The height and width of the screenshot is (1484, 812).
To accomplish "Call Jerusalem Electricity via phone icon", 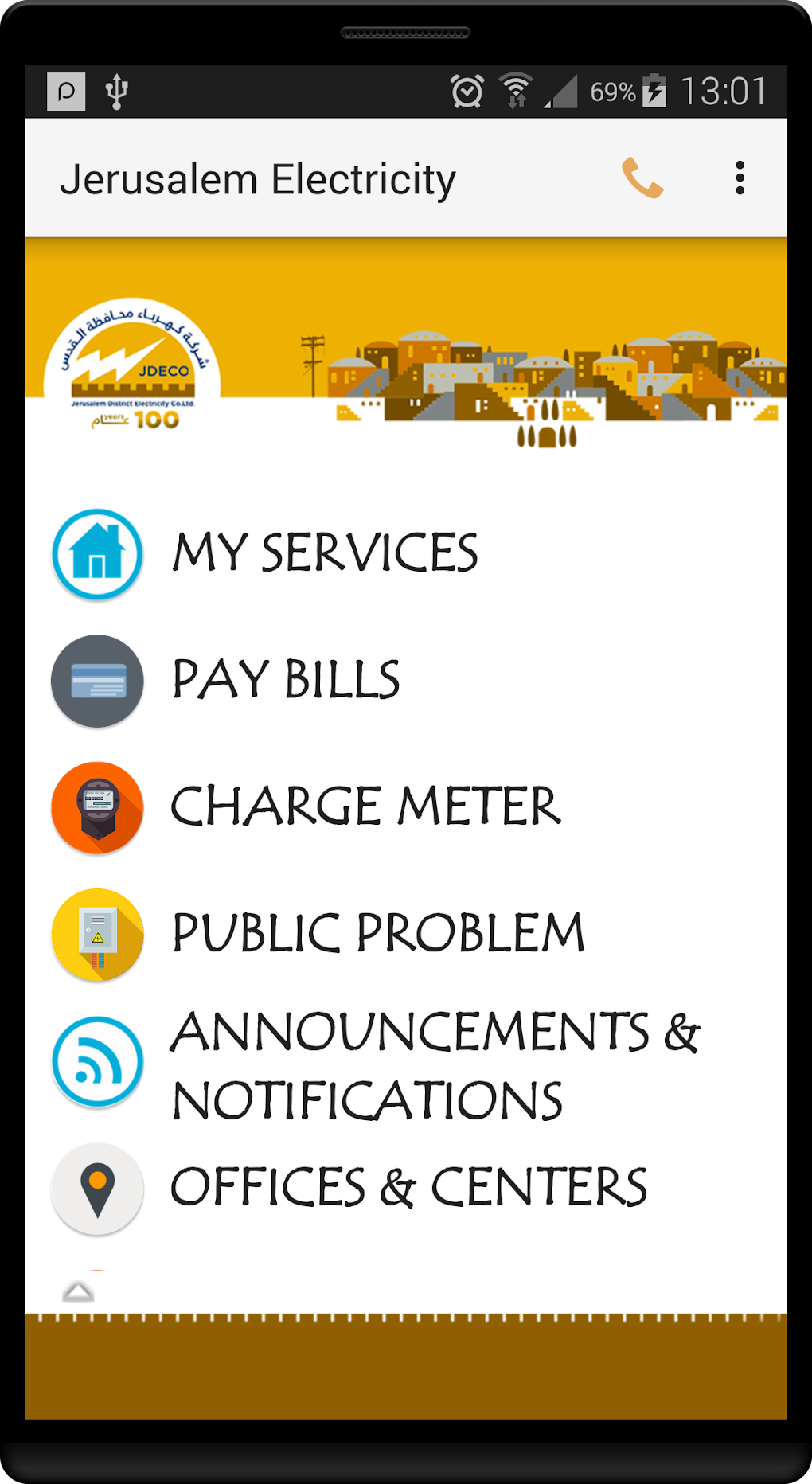I will point(642,178).
